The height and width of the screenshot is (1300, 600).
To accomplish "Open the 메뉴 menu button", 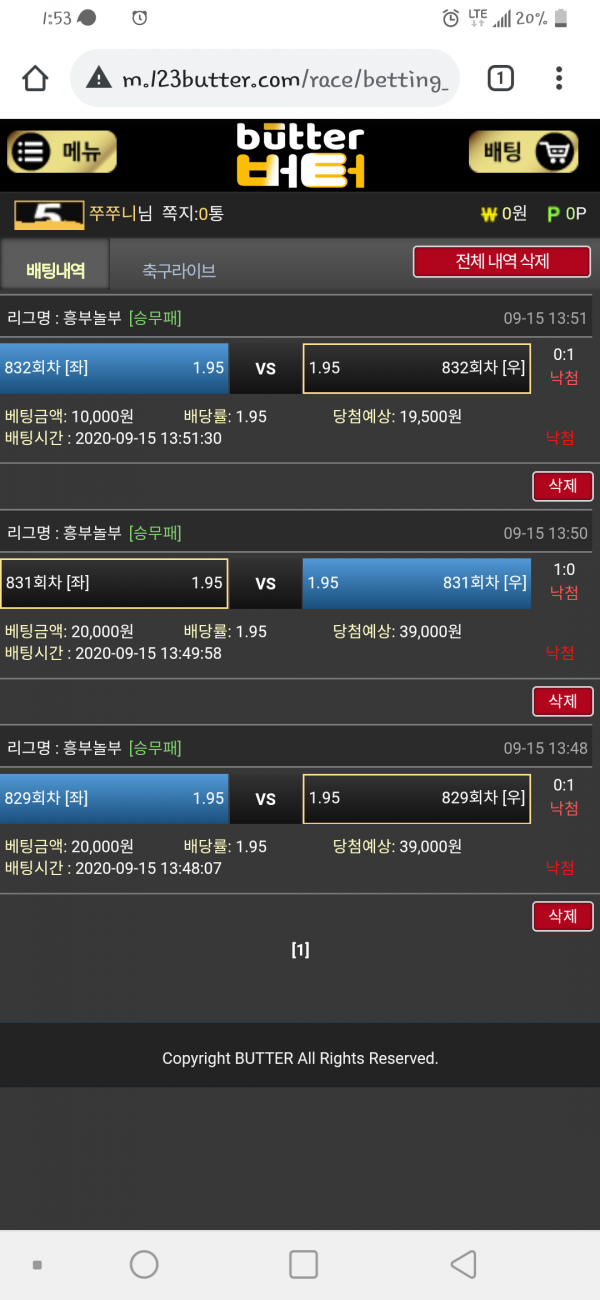I will point(63,152).
